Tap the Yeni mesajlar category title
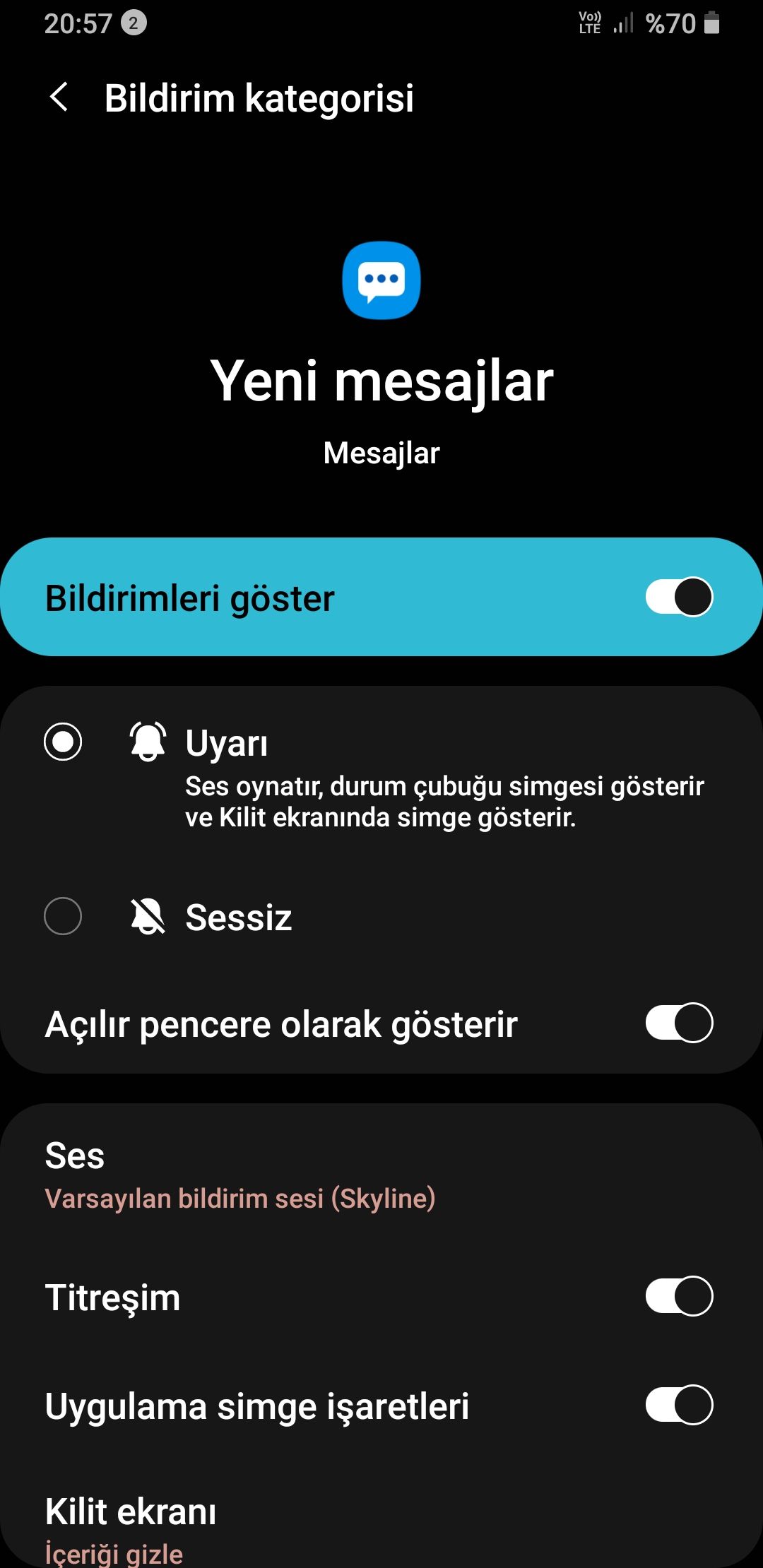 pos(381,381)
